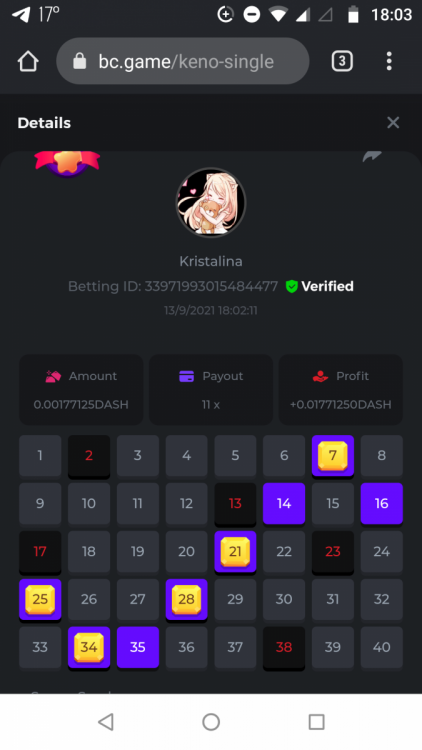Open the browser tab switcher
Image resolution: width=422 pixels, height=750 pixels.
coord(342,61)
